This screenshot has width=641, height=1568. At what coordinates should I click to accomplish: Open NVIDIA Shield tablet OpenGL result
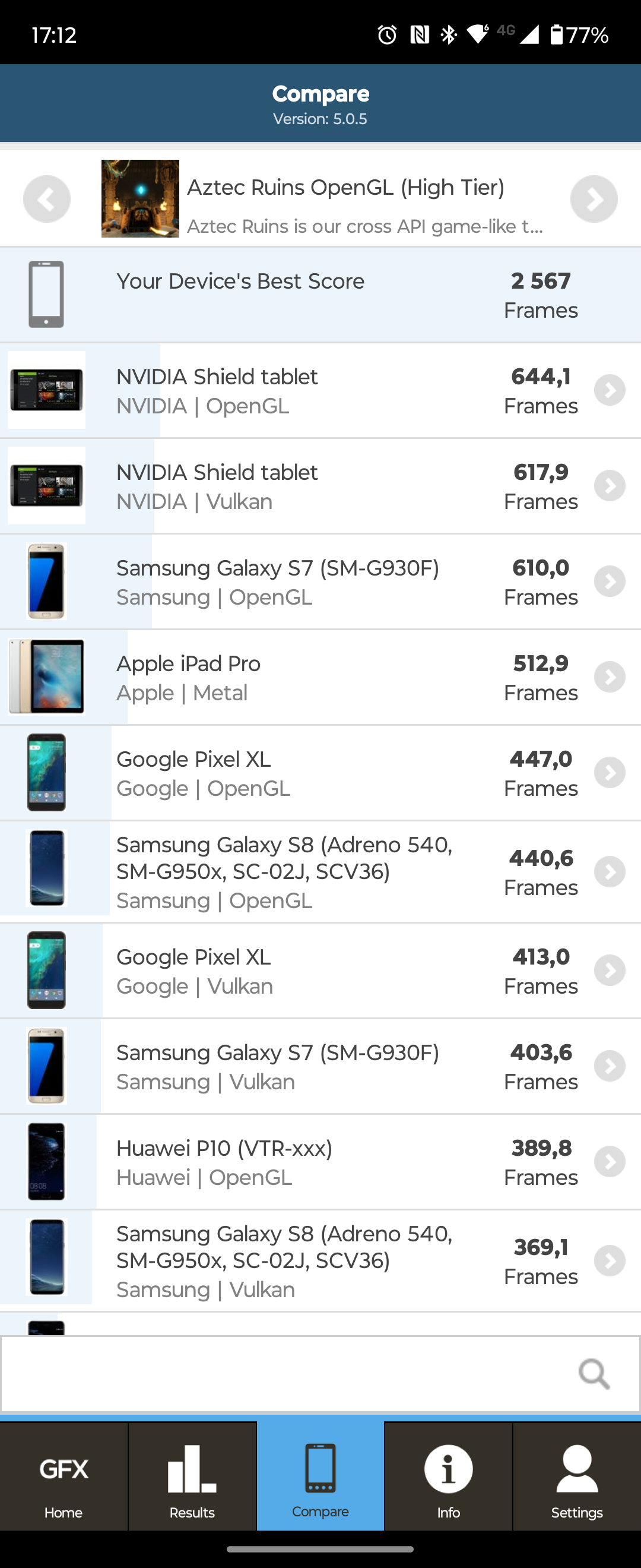pos(320,391)
